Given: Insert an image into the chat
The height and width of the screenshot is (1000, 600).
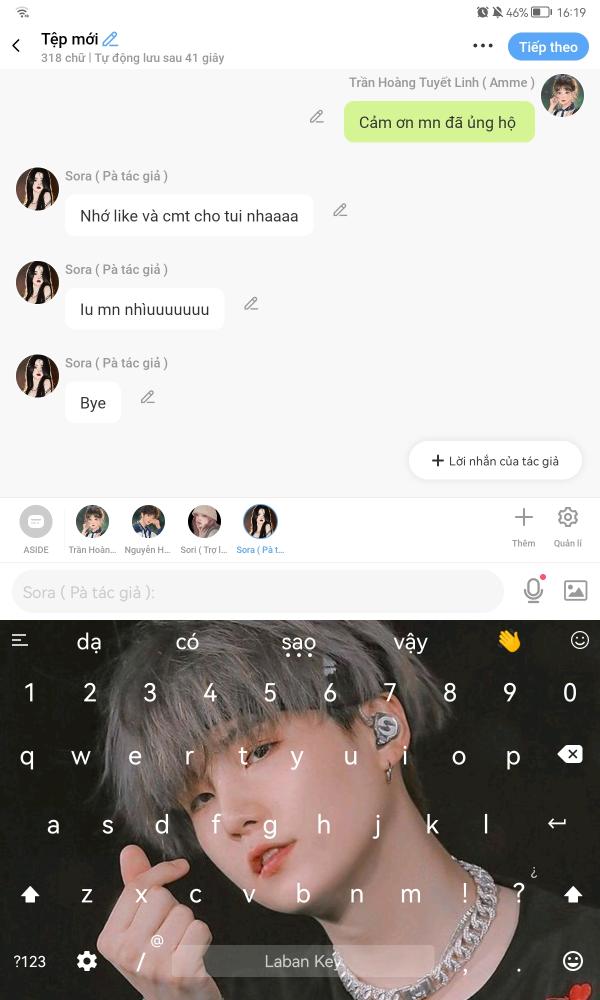Looking at the screenshot, I should click(575, 591).
